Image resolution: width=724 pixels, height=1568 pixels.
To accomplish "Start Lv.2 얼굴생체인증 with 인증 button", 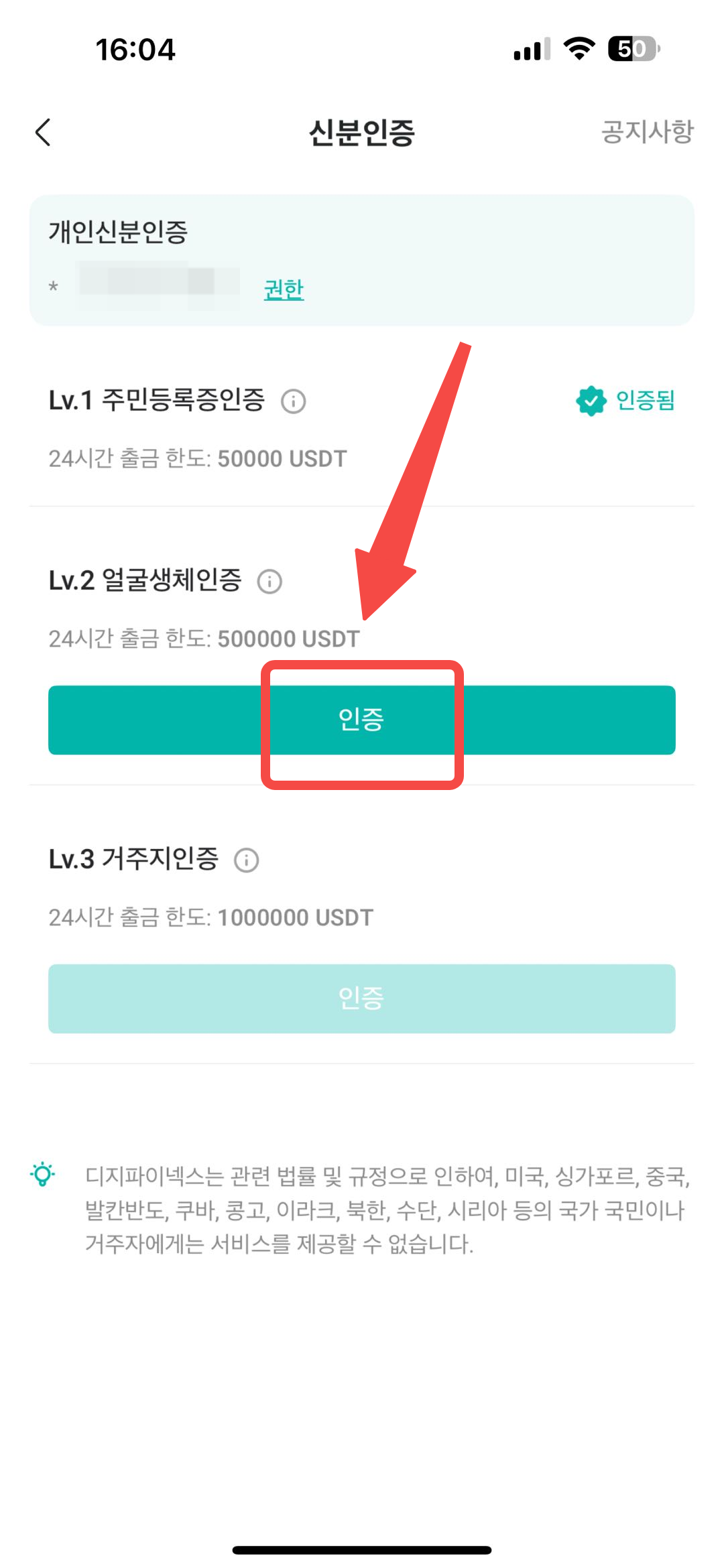I will [362, 720].
